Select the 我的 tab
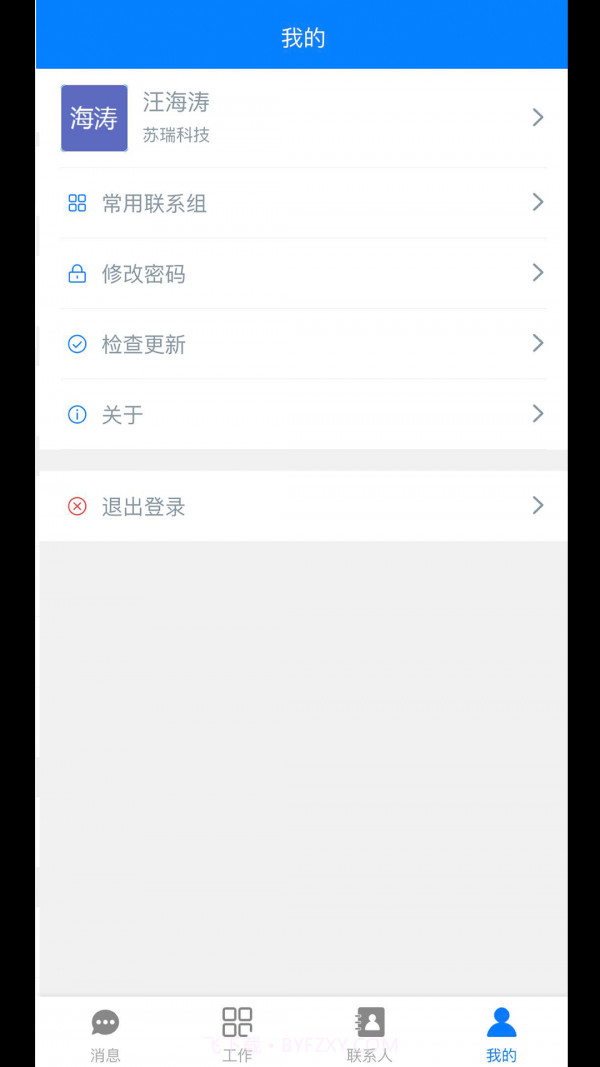 click(501, 1033)
